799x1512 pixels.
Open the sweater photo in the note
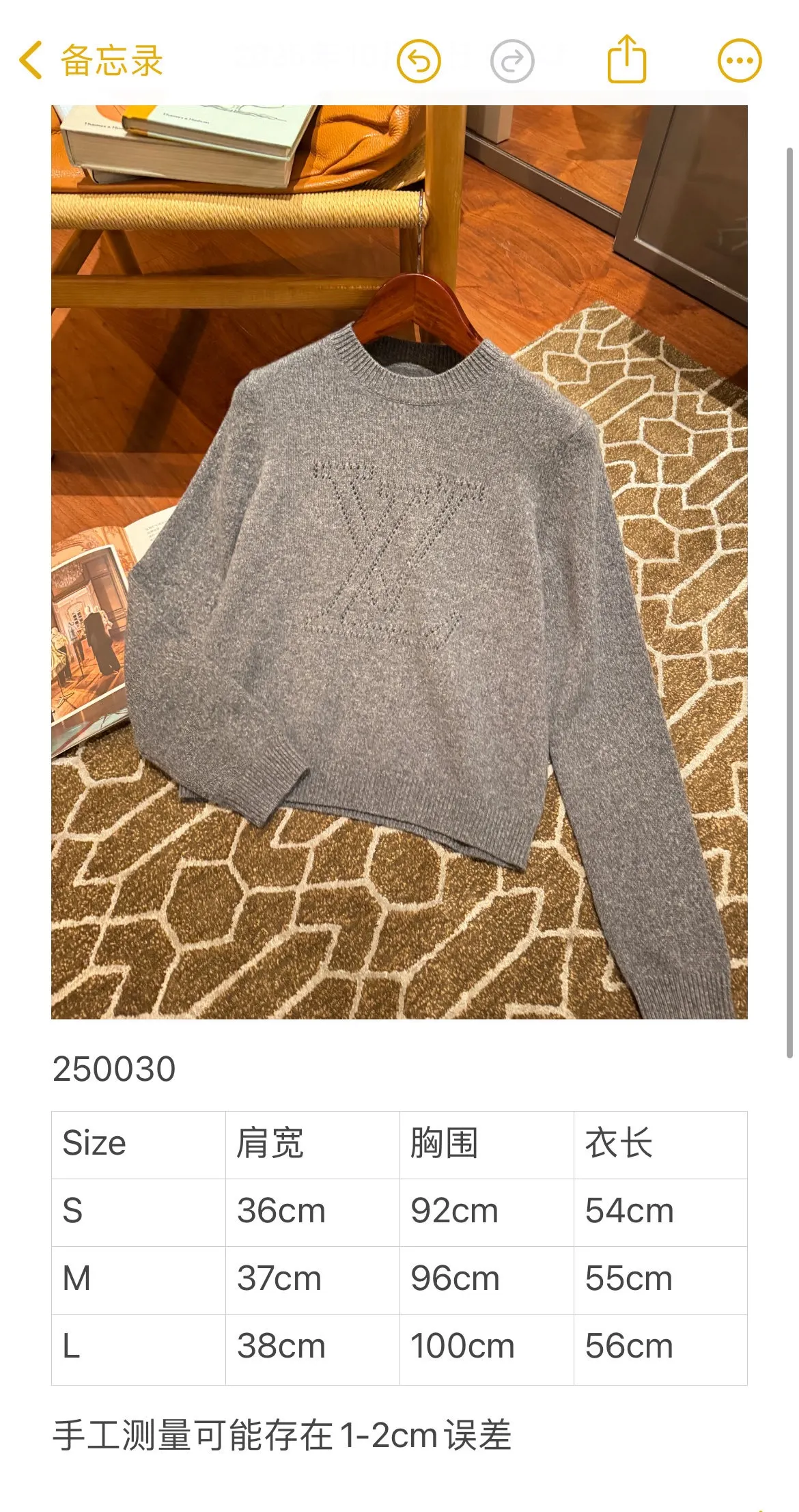(x=399, y=562)
